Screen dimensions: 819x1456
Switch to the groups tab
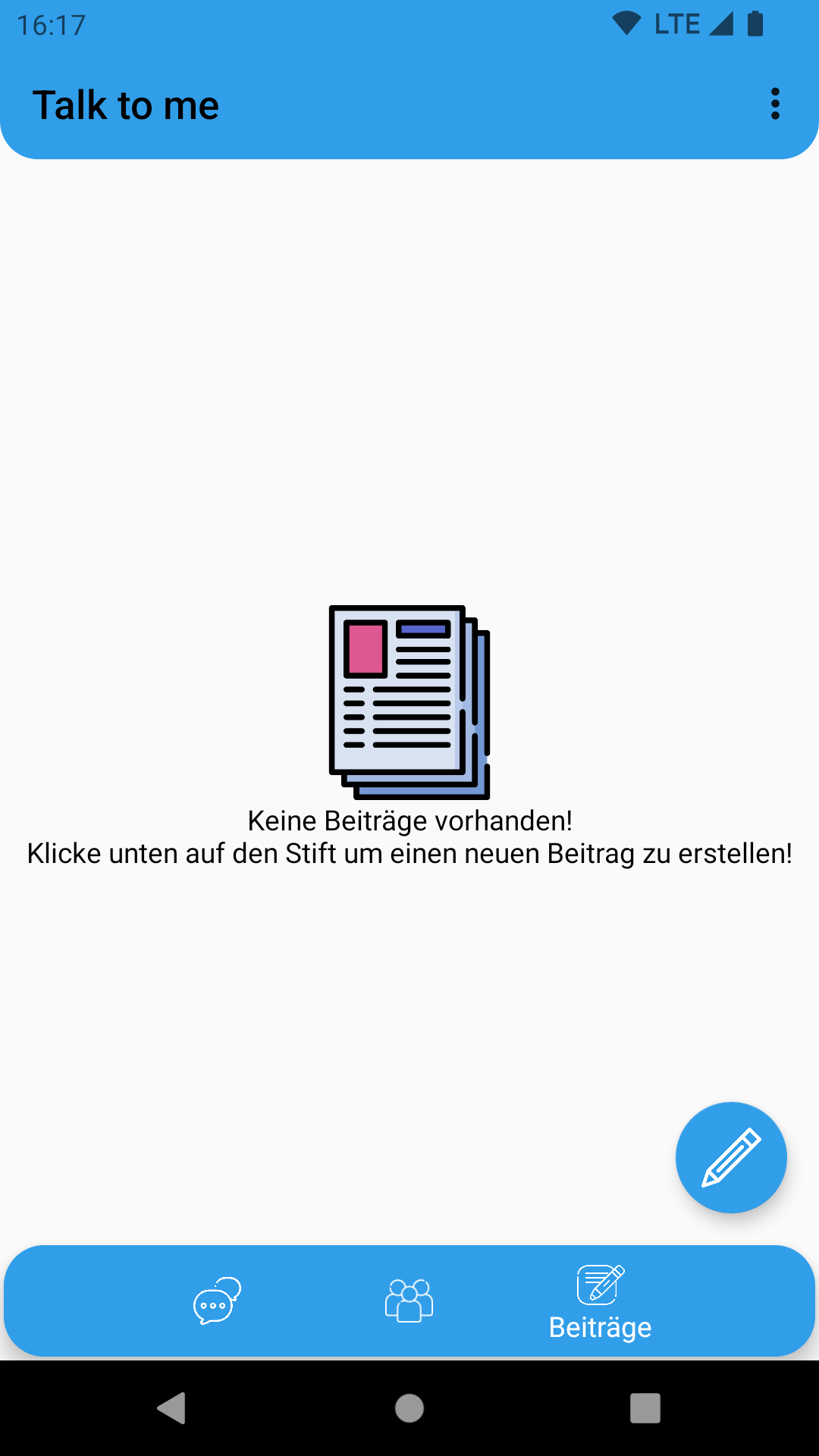click(x=409, y=1301)
